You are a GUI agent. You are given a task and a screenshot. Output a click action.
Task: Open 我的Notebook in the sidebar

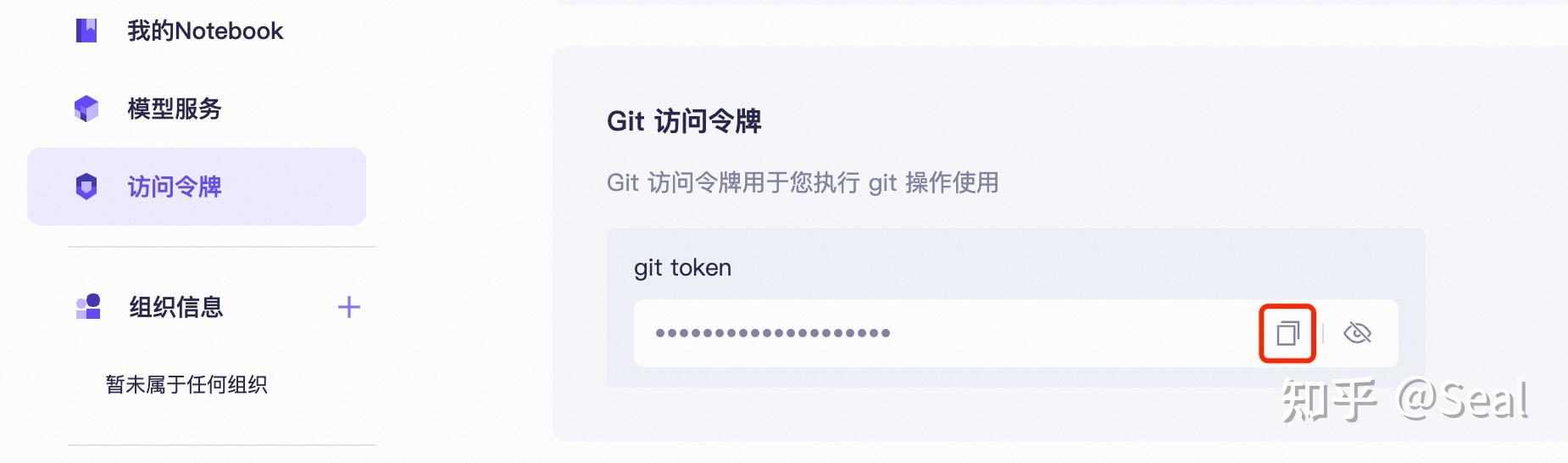tap(203, 31)
